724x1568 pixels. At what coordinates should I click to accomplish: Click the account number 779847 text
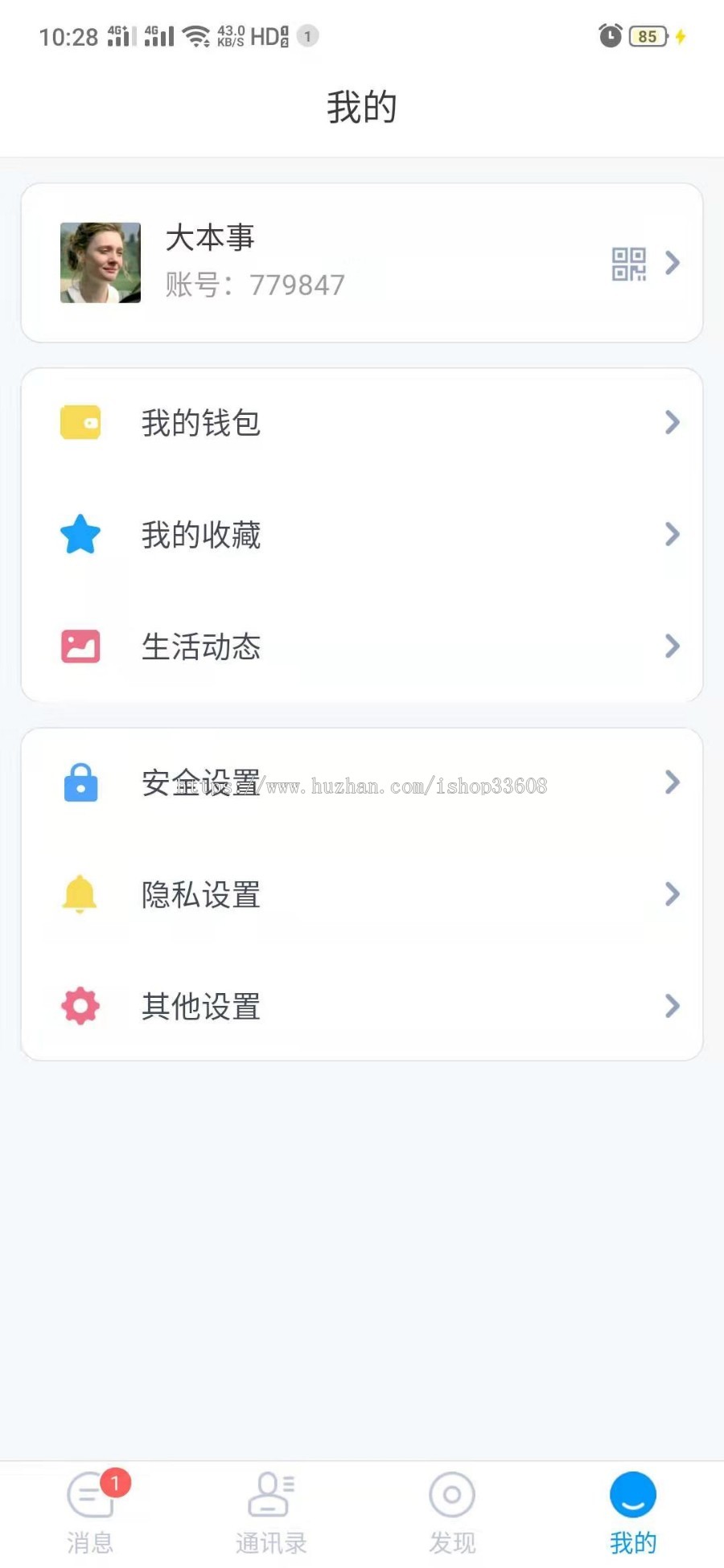tap(297, 285)
